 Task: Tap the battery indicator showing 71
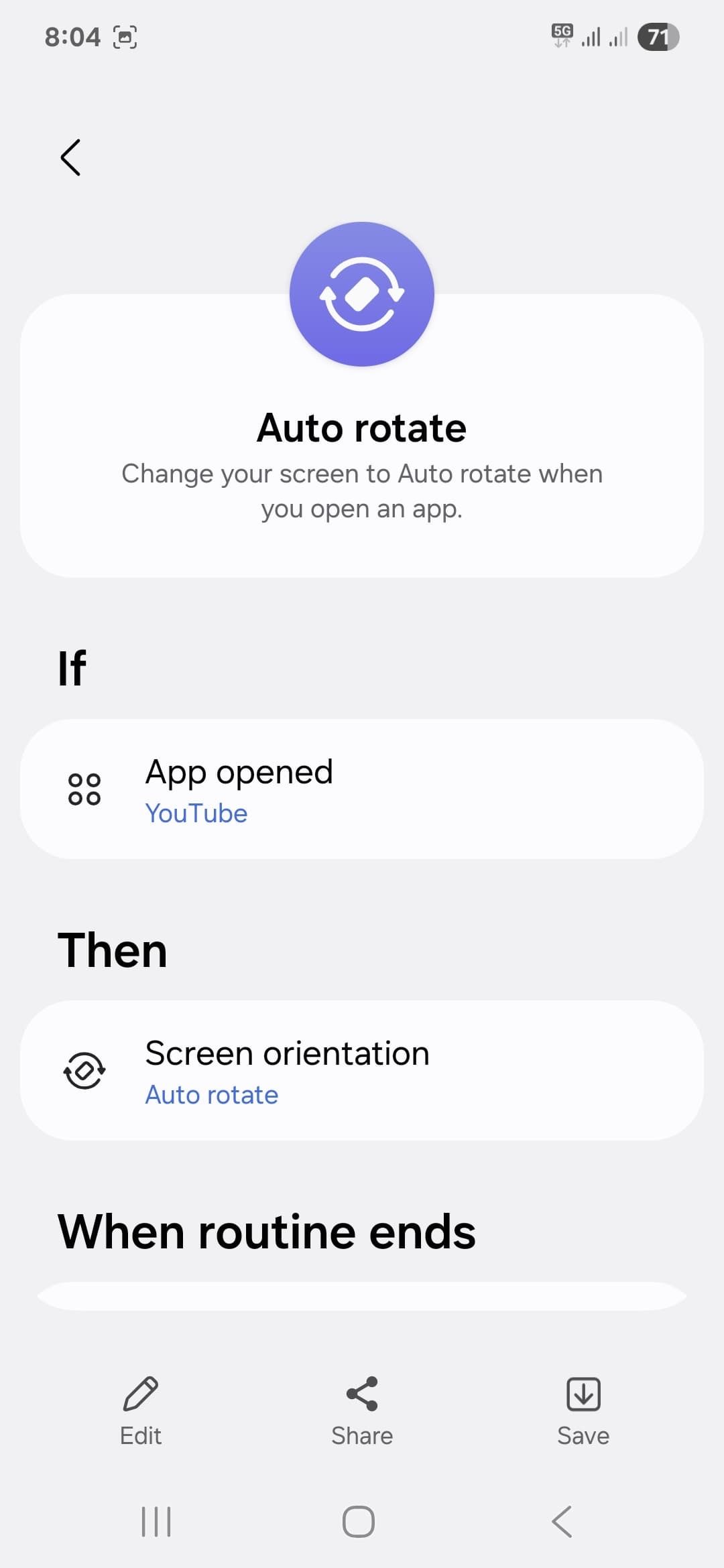click(x=658, y=38)
